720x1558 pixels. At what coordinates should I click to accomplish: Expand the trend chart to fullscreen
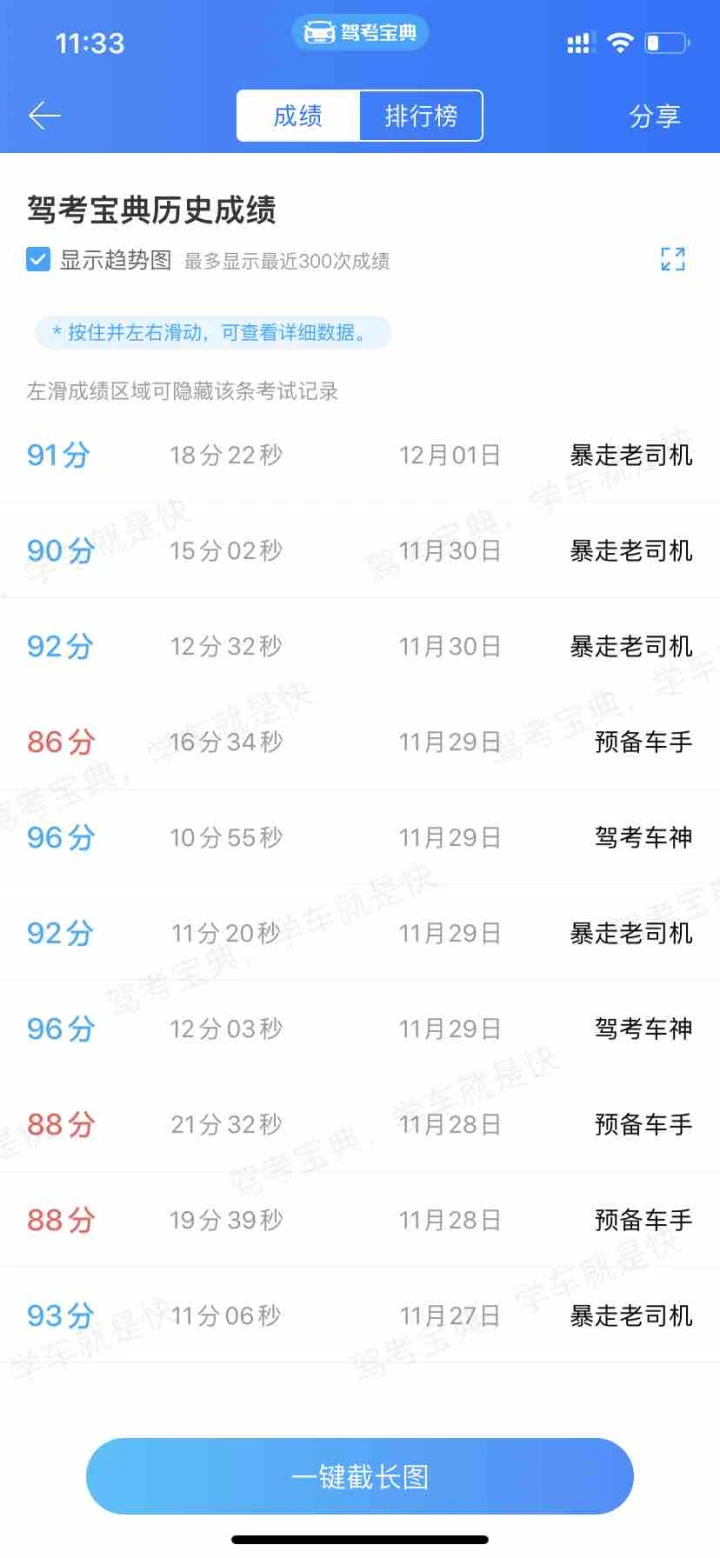click(673, 260)
